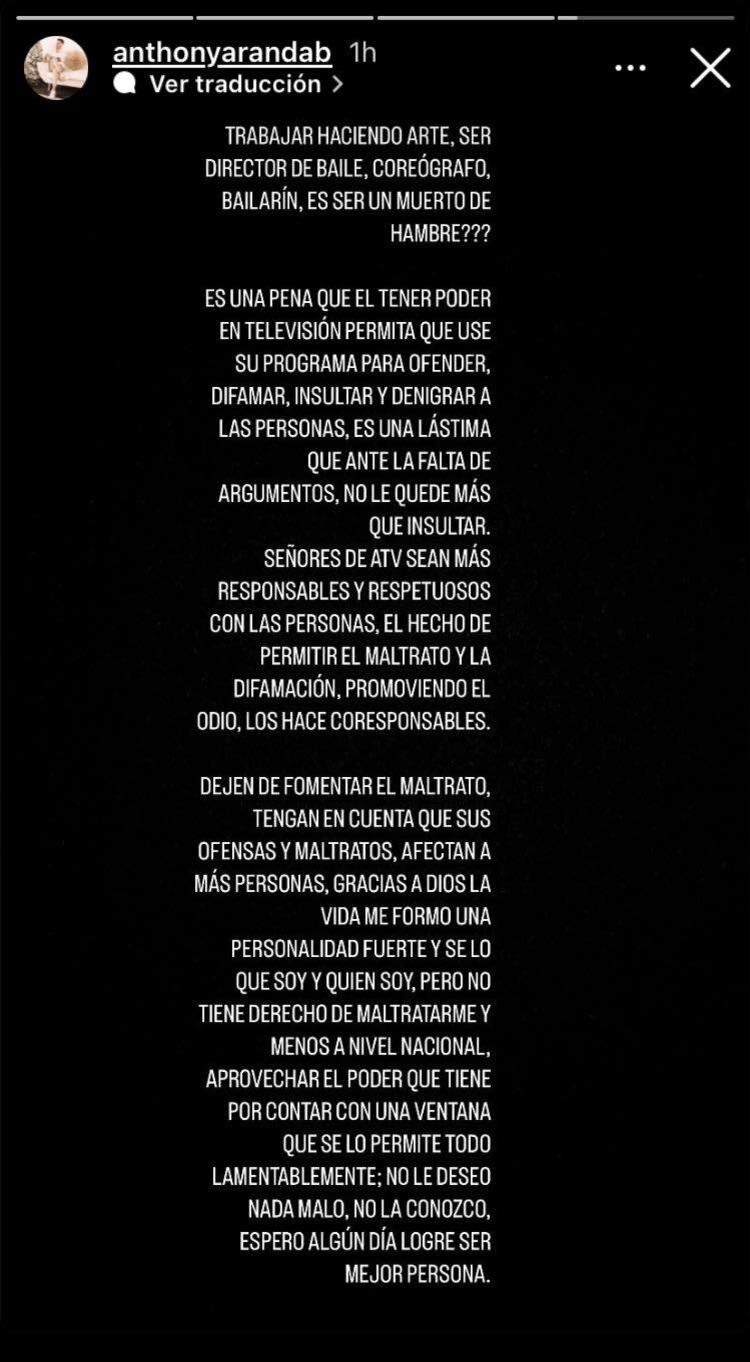The height and width of the screenshot is (1362, 750).
Task: Open the anthonyarandab username link
Action: 221,52
